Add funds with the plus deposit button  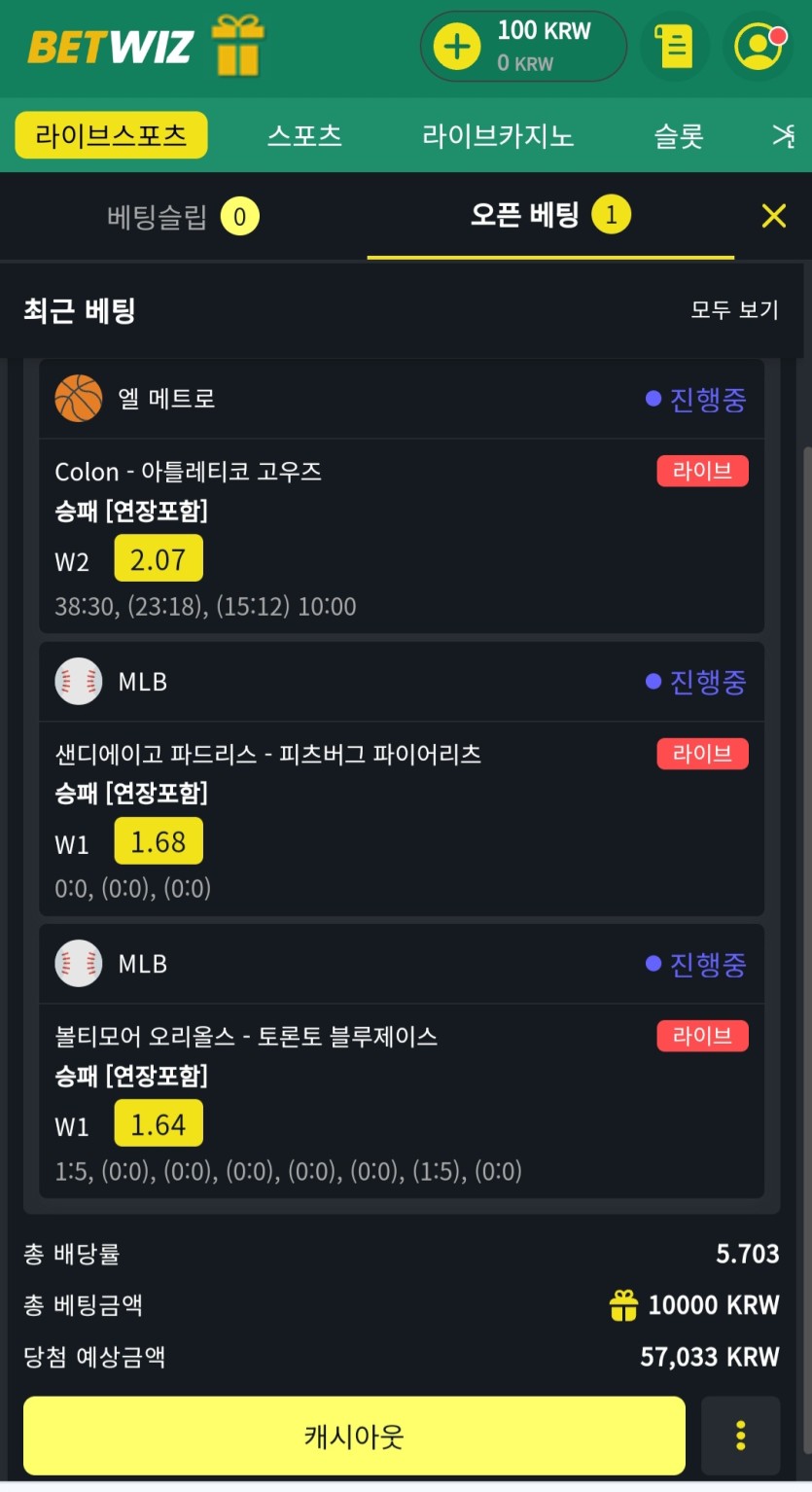(x=457, y=46)
